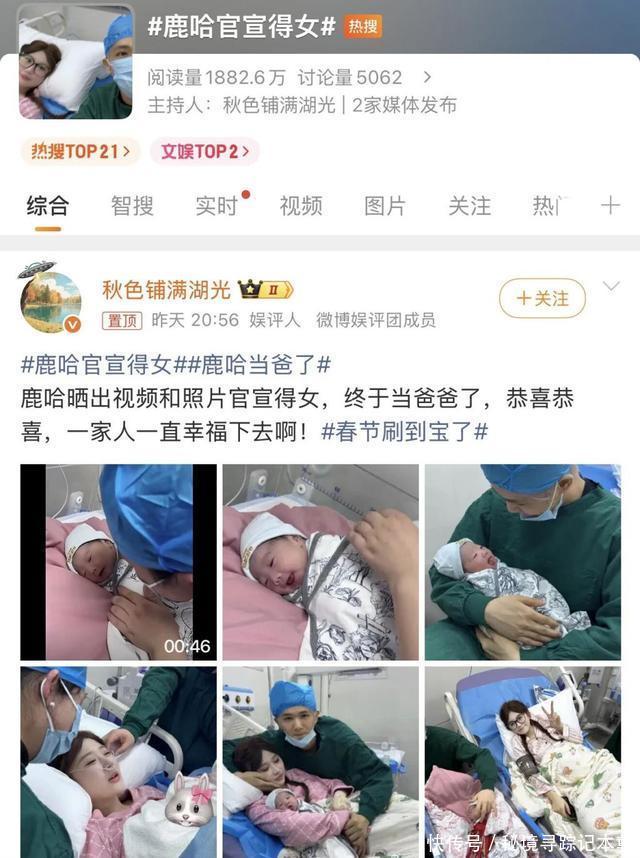Open the username 秋色铺满湖光
The height and width of the screenshot is (858, 640).
tap(166, 290)
